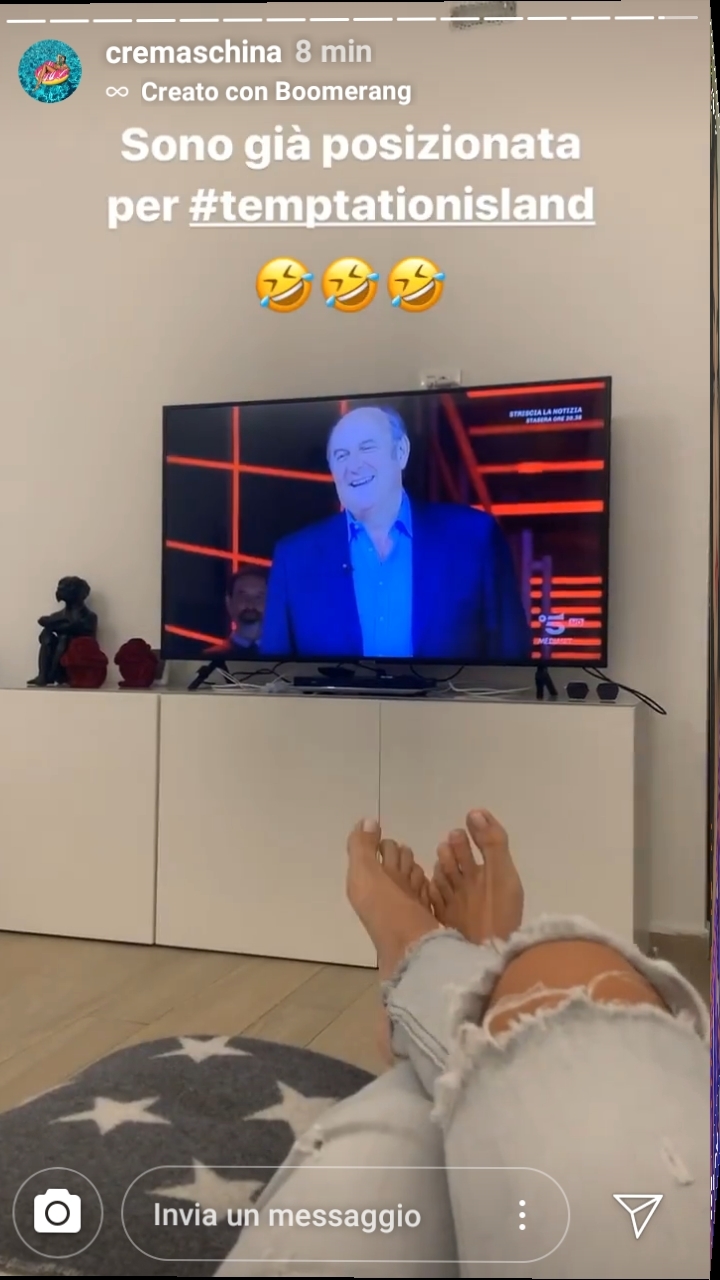The width and height of the screenshot is (720, 1280).
Task: Share the story via the paper plane
Action: click(637, 1214)
